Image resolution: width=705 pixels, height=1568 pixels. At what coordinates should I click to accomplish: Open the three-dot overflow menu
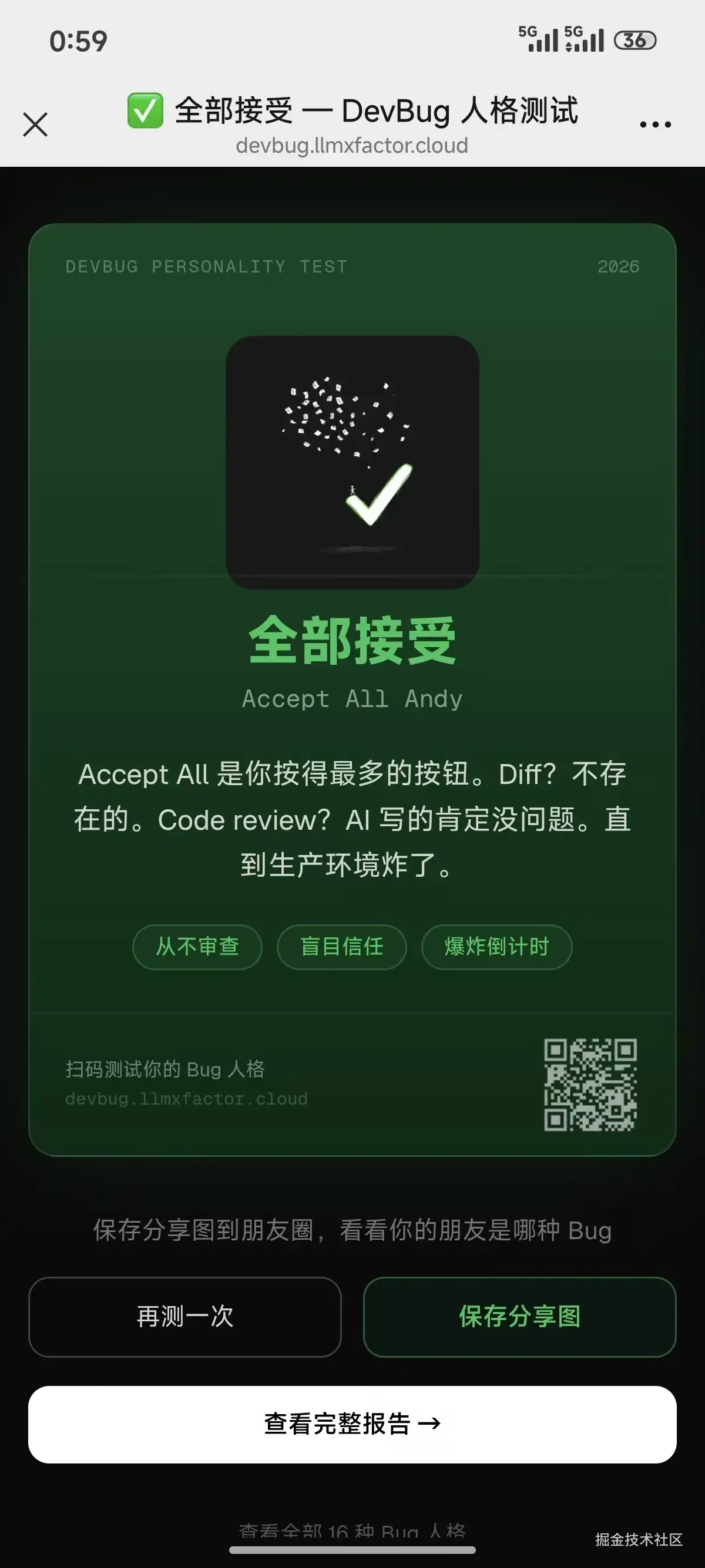tap(655, 125)
